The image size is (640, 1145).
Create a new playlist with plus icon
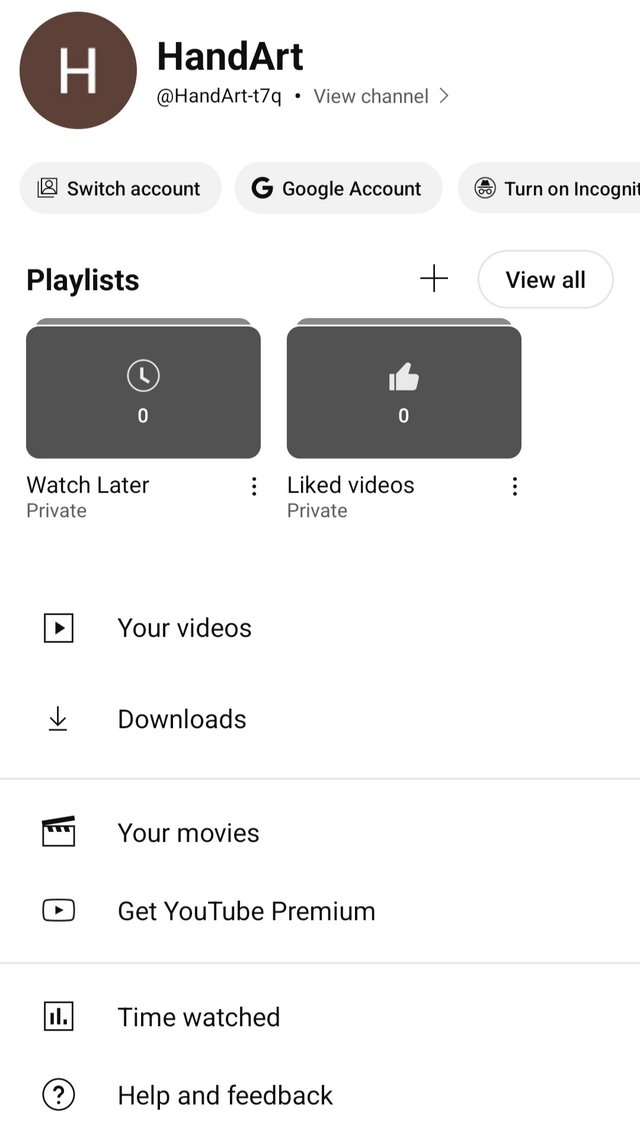point(433,279)
